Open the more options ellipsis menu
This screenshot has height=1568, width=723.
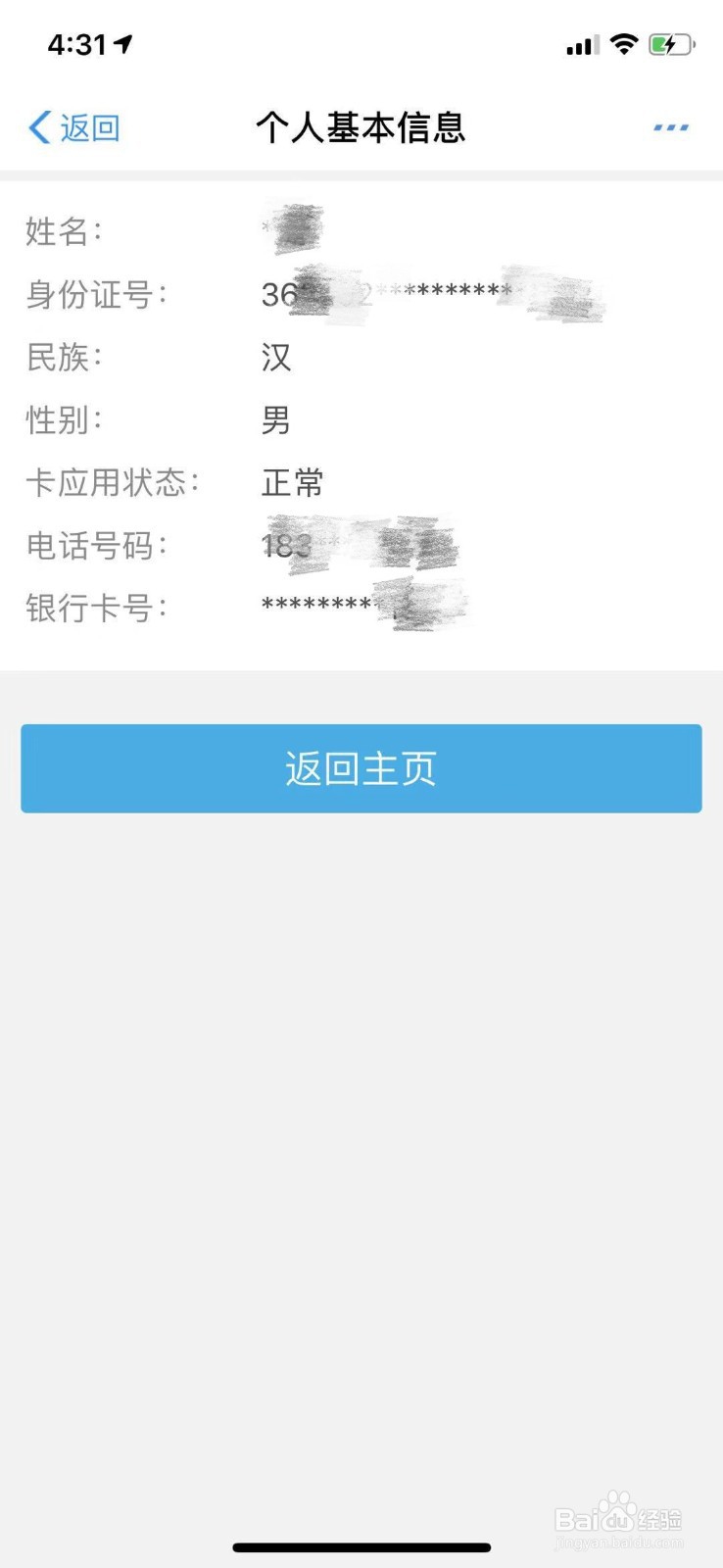point(670,127)
